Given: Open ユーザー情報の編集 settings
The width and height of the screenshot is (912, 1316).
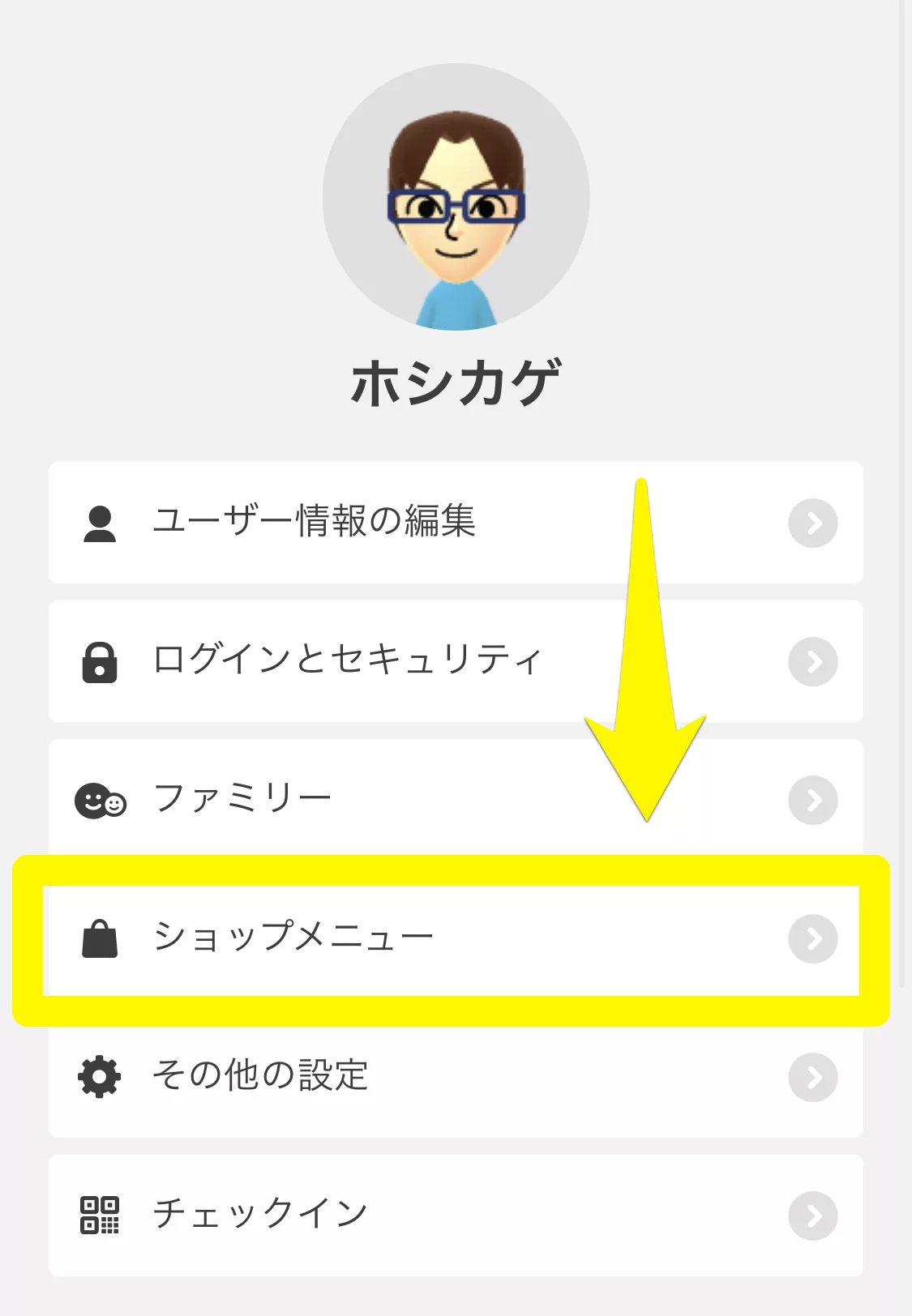Looking at the screenshot, I should click(x=316, y=523).
